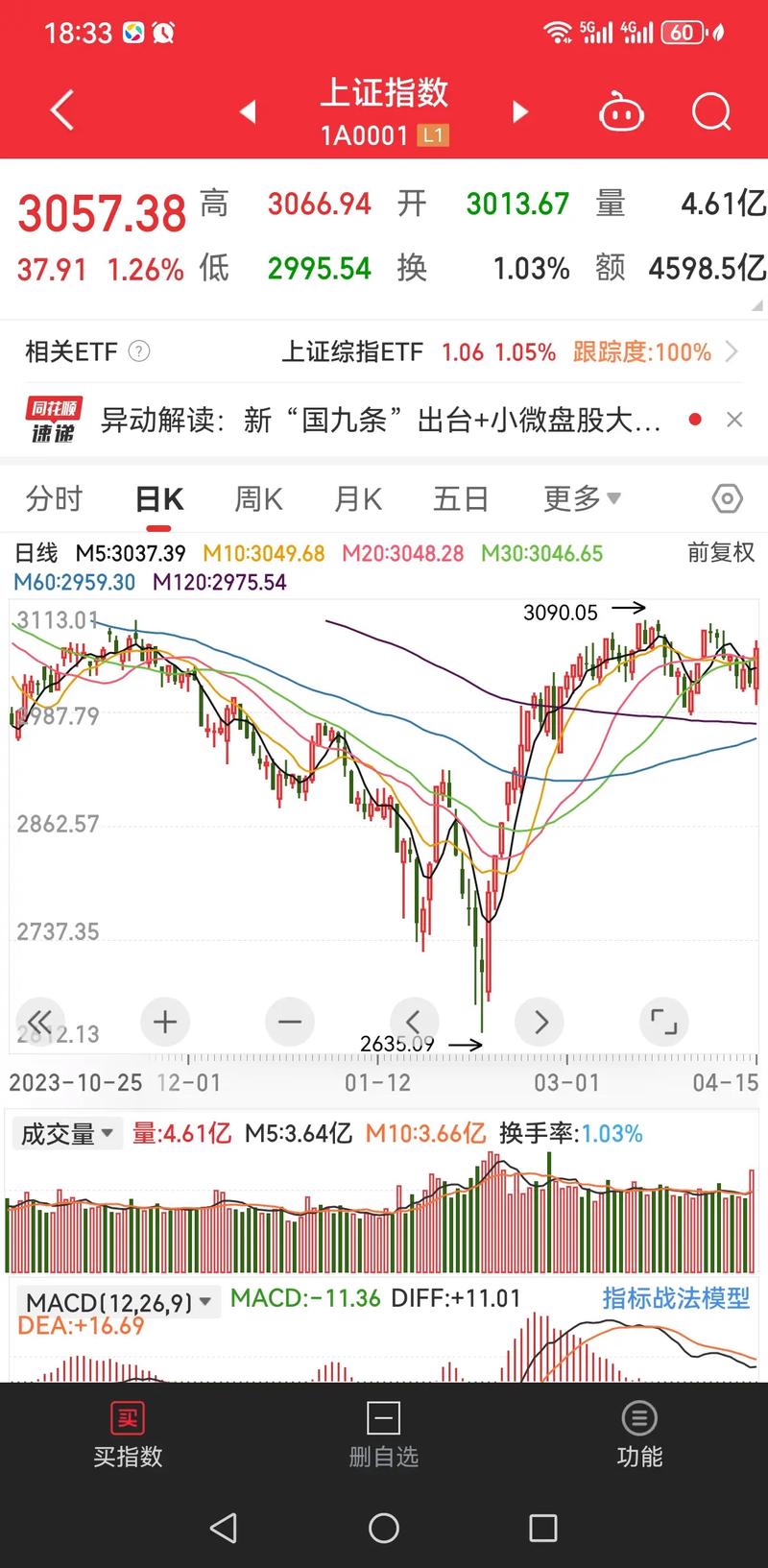Open the 更多 chart period dropdown
The image size is (768, 1568).
point(580,498)
